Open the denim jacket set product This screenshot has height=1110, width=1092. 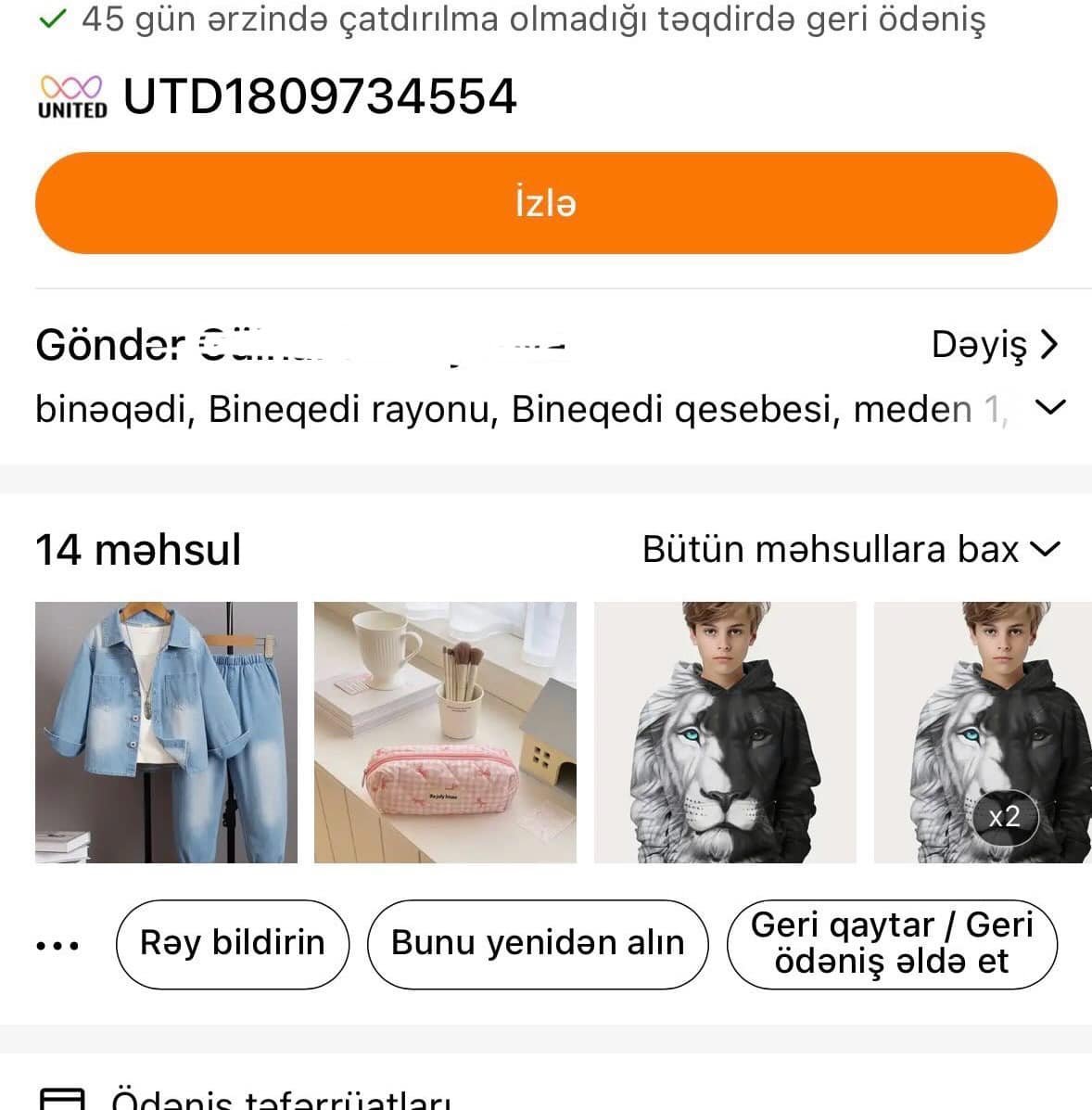[166, 733]
